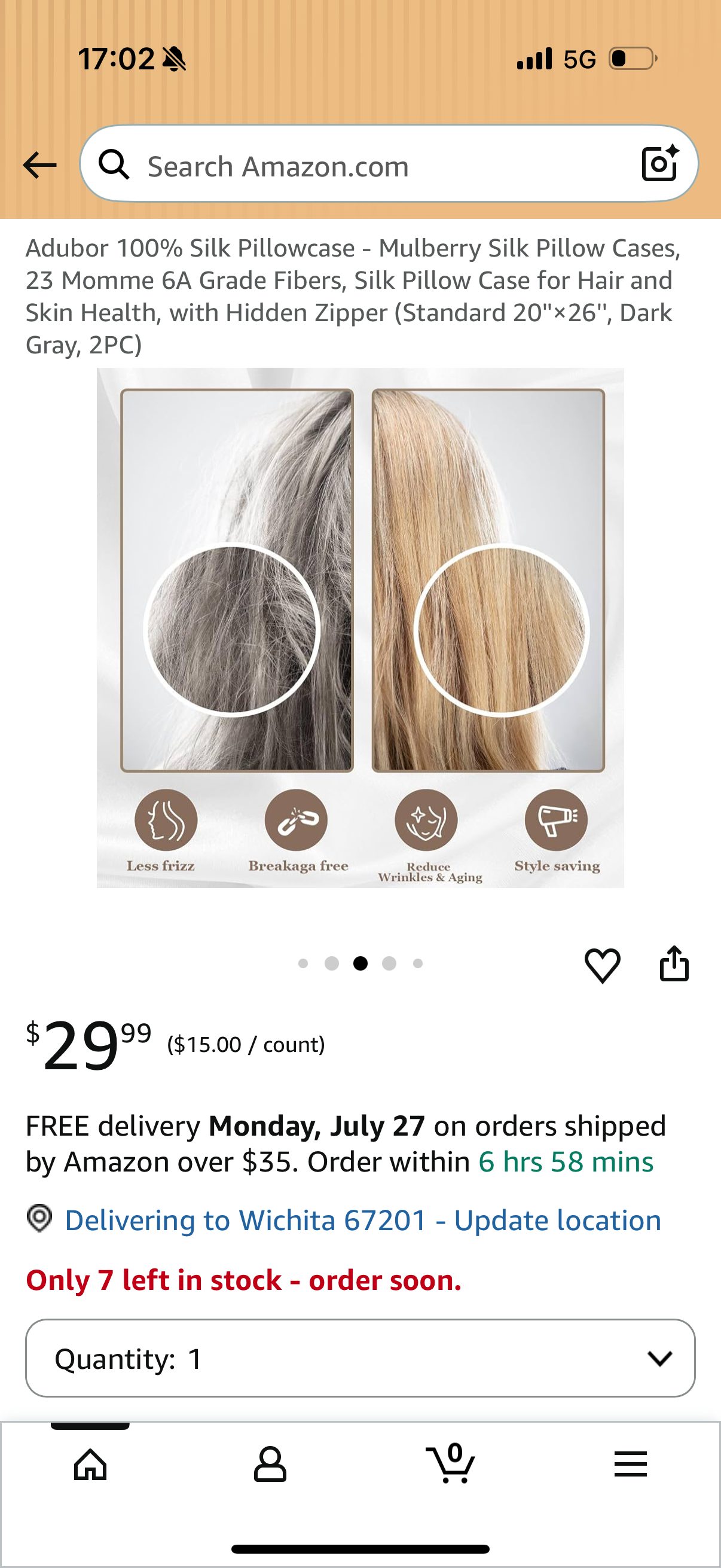Image resolution: width=721 pixels, height=1568 pixels.
Task: Switch to the Home tab
Action: [90, 1463]
